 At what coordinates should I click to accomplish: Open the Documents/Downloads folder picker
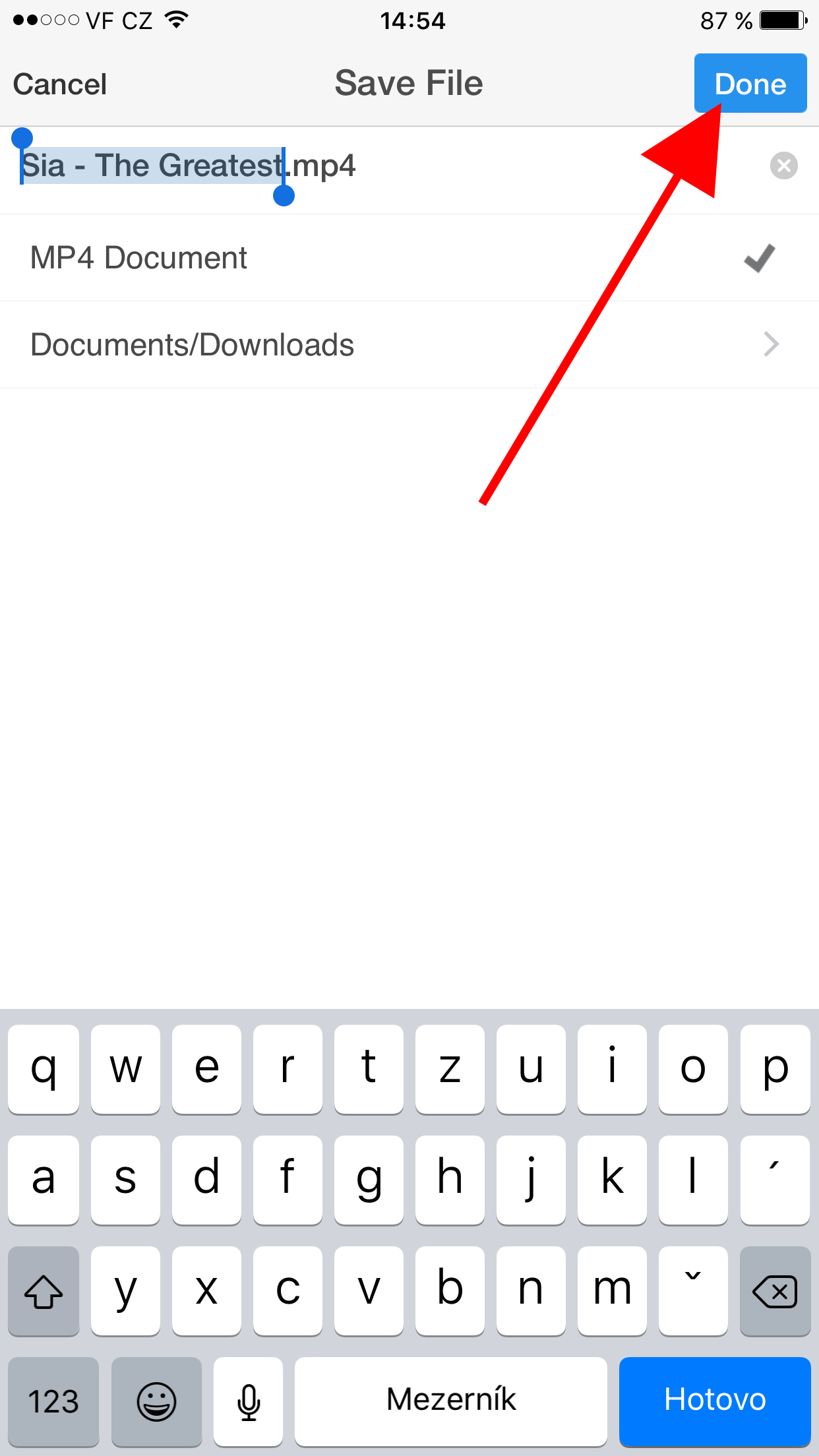pos(409,345)
